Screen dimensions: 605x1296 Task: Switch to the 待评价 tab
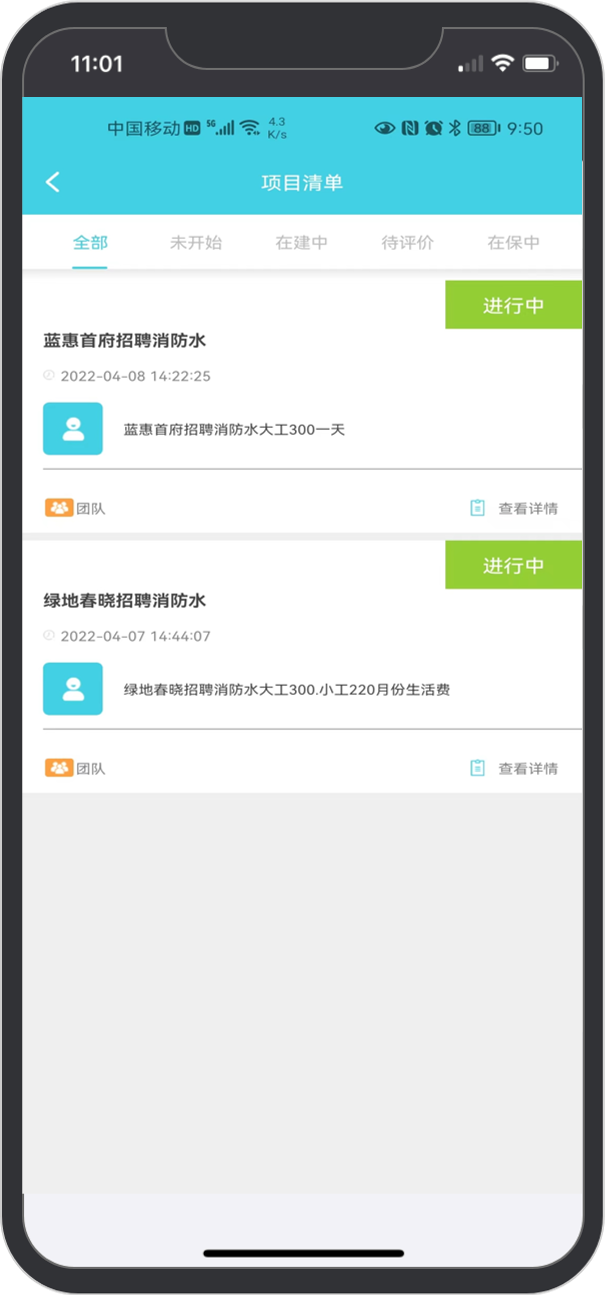coord(407,243)
